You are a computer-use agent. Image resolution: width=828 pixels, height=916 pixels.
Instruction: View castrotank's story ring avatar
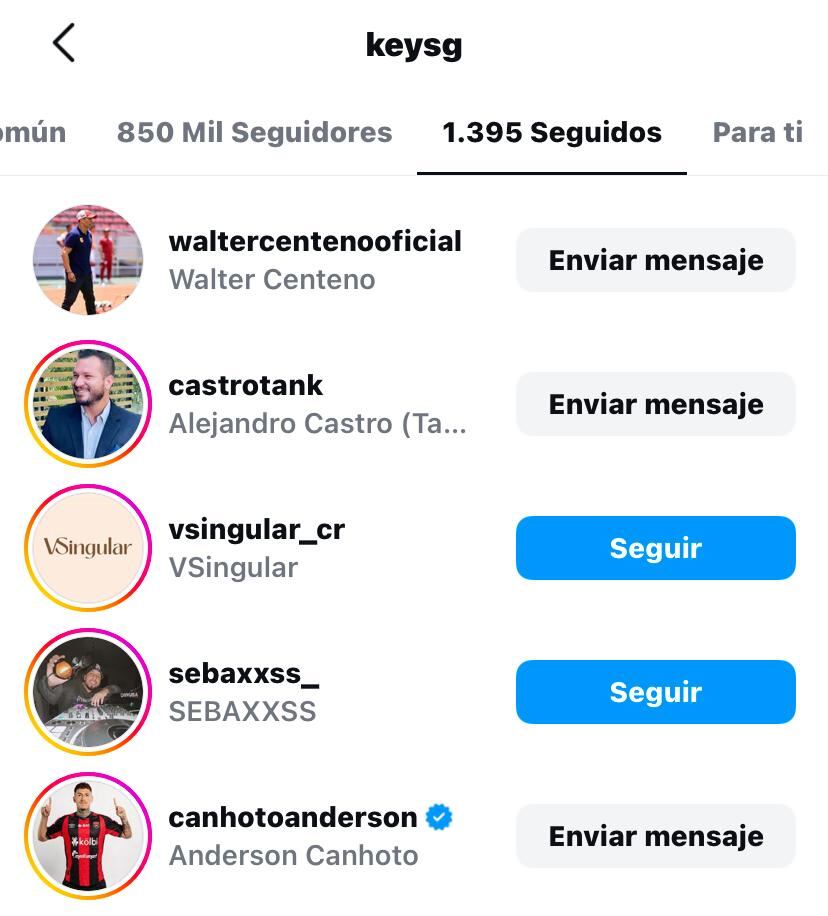88,404
